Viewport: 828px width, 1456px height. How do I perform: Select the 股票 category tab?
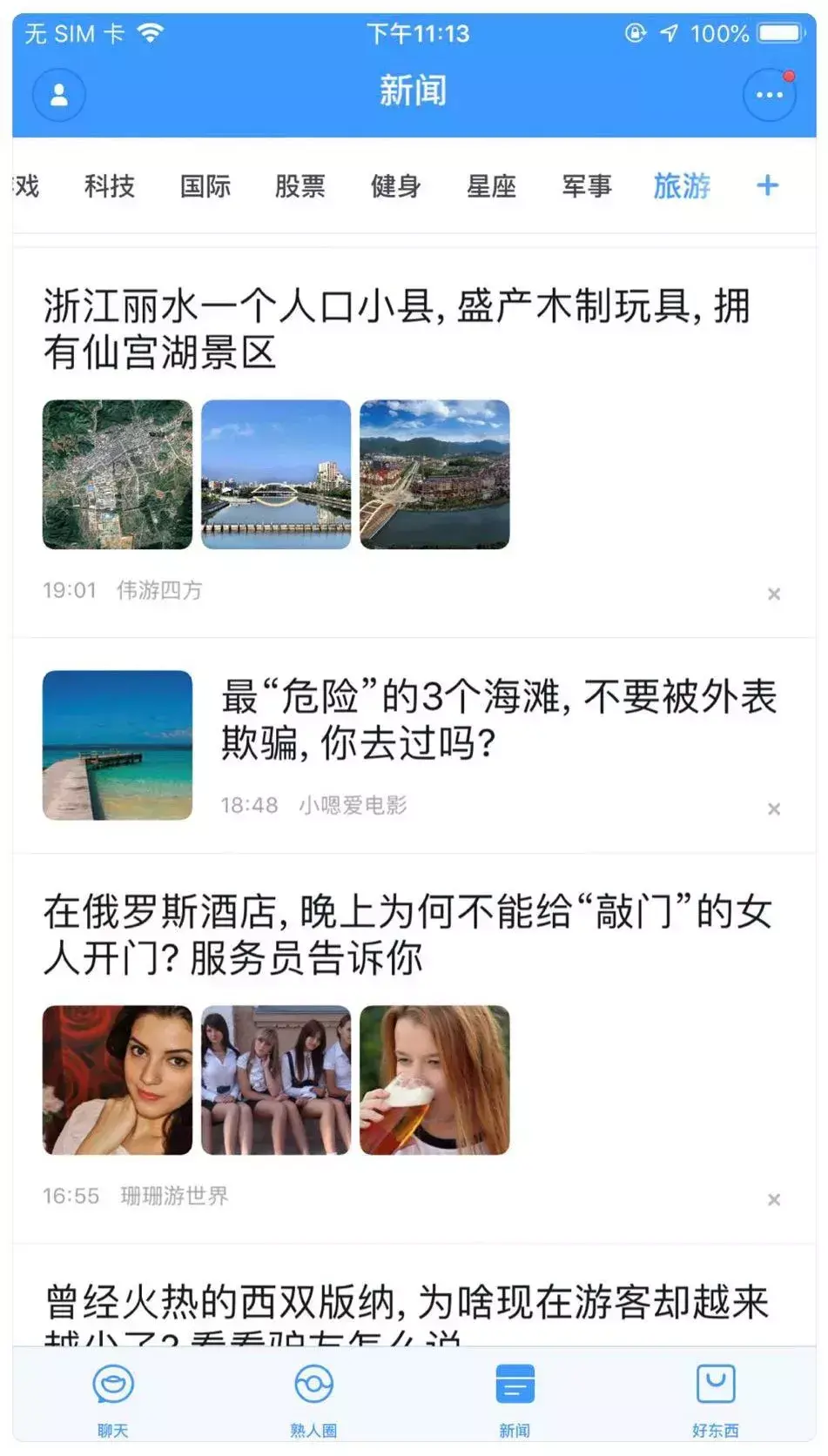click(300, 186)
